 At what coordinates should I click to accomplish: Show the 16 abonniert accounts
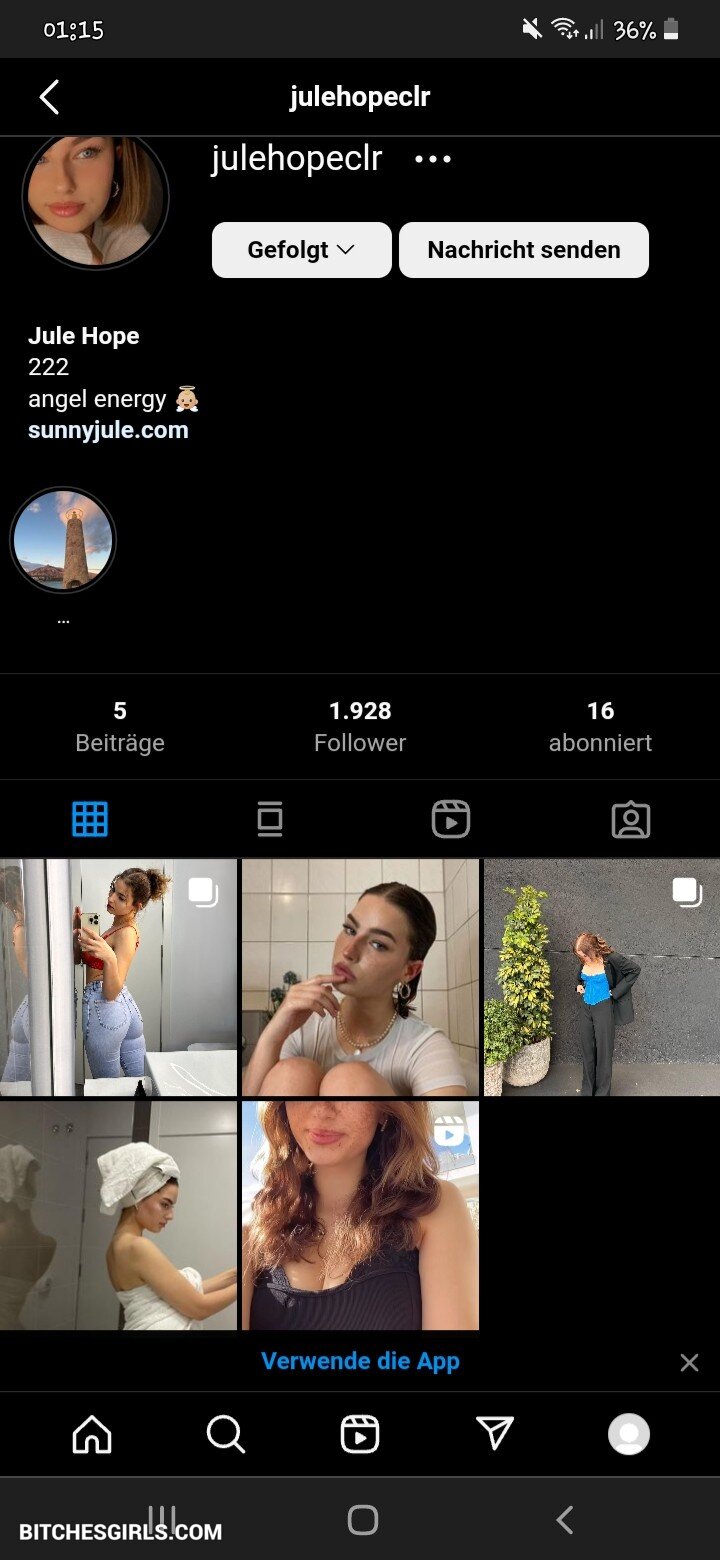(x=600, y=726)
